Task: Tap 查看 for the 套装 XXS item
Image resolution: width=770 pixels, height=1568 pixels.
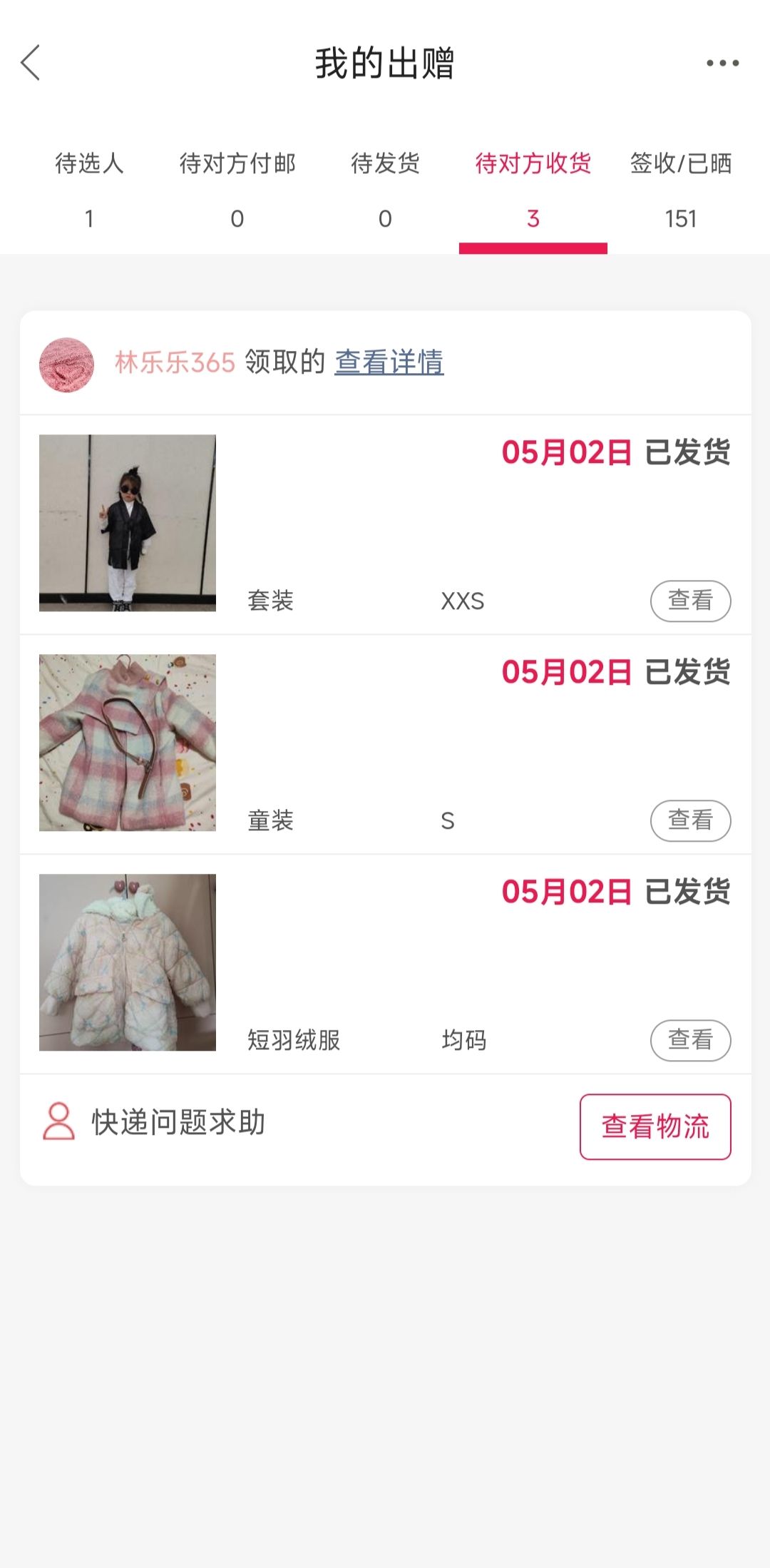Action: [x=690, y=601]
